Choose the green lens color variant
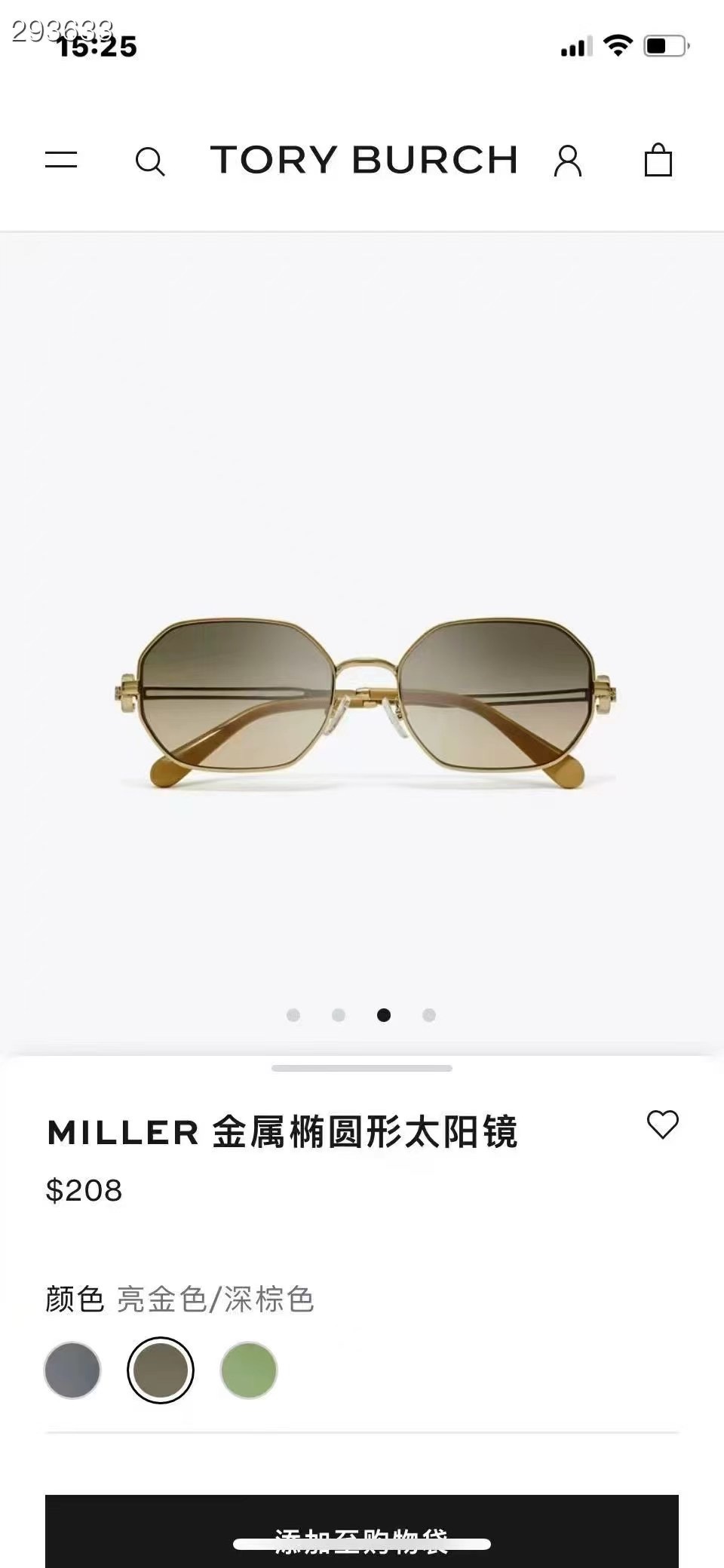 point(249,1371)
